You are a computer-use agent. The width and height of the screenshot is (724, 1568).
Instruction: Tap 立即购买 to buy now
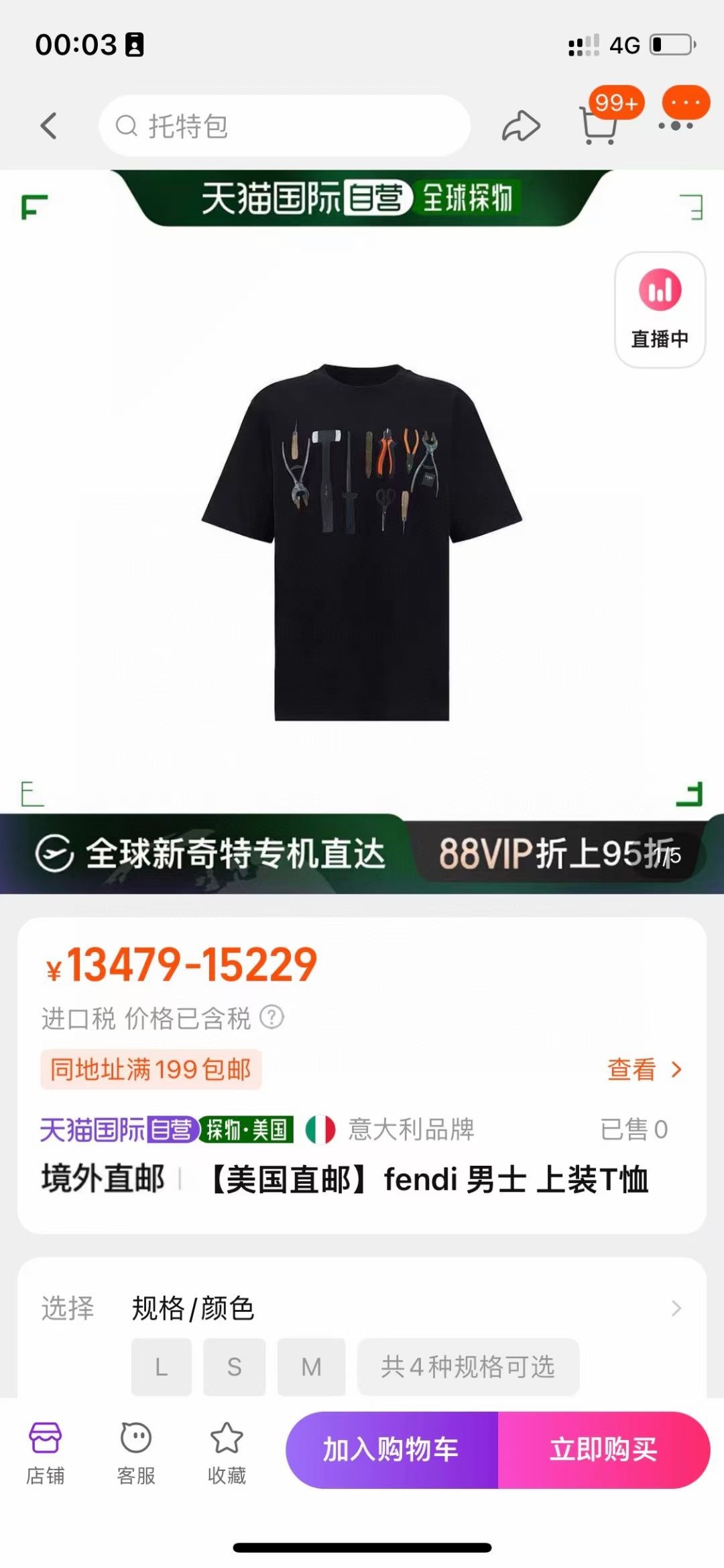tap(603, 1449)
